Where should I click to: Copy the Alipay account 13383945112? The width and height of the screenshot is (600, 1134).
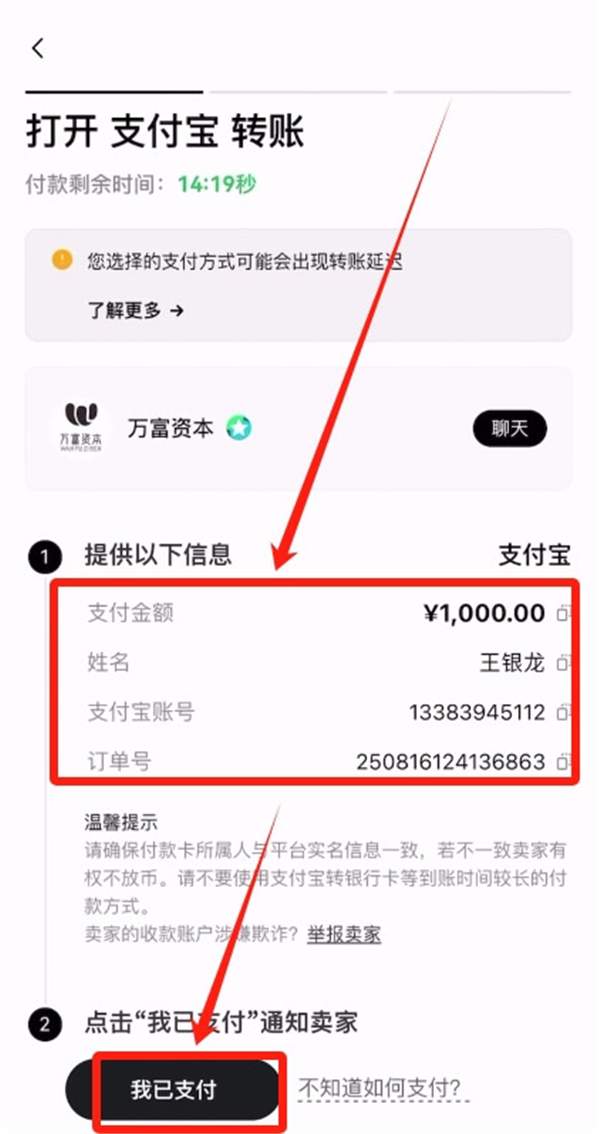pyautogui.click(x=564, y=712)
